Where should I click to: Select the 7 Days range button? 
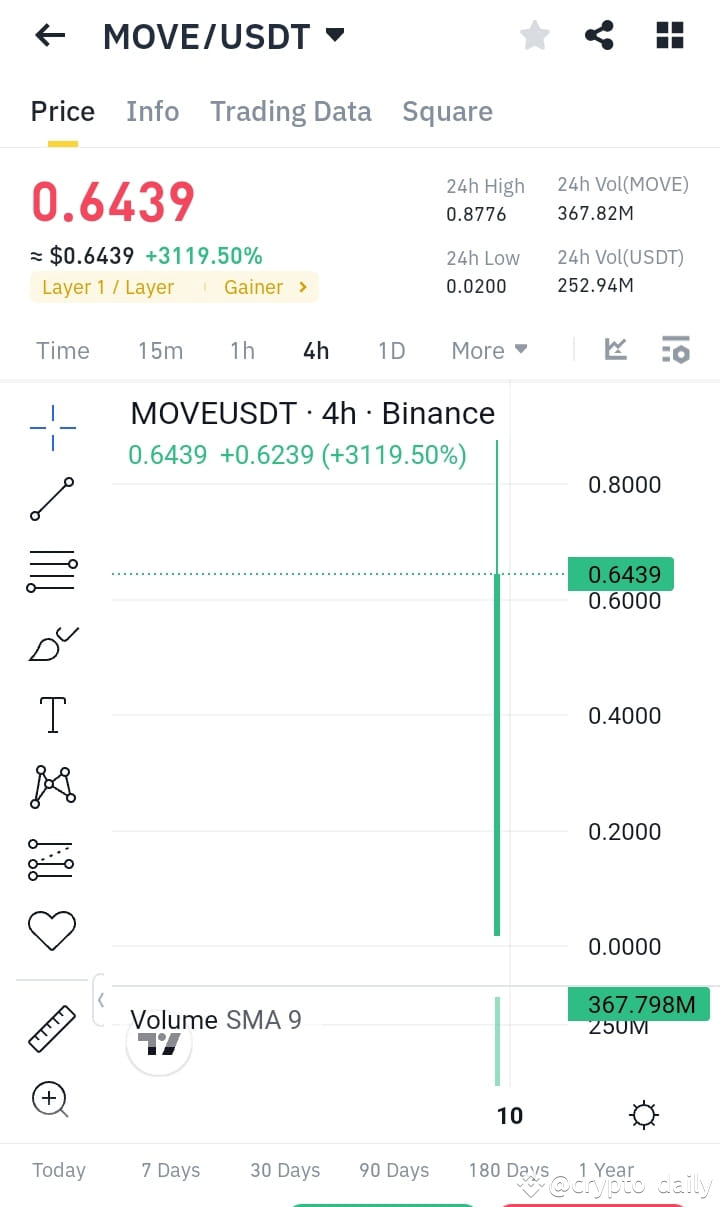[170, 1170]
